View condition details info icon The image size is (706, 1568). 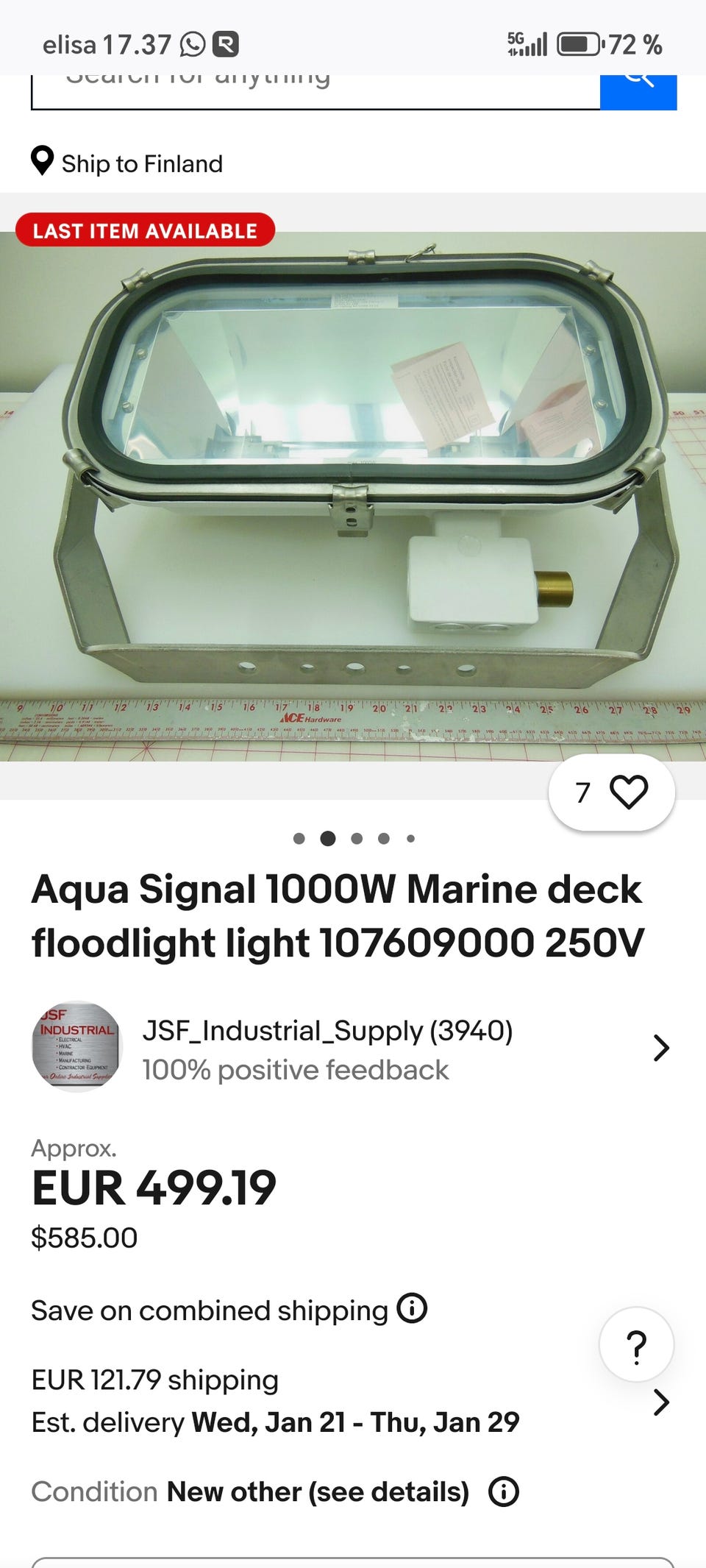coord(504,1491)
